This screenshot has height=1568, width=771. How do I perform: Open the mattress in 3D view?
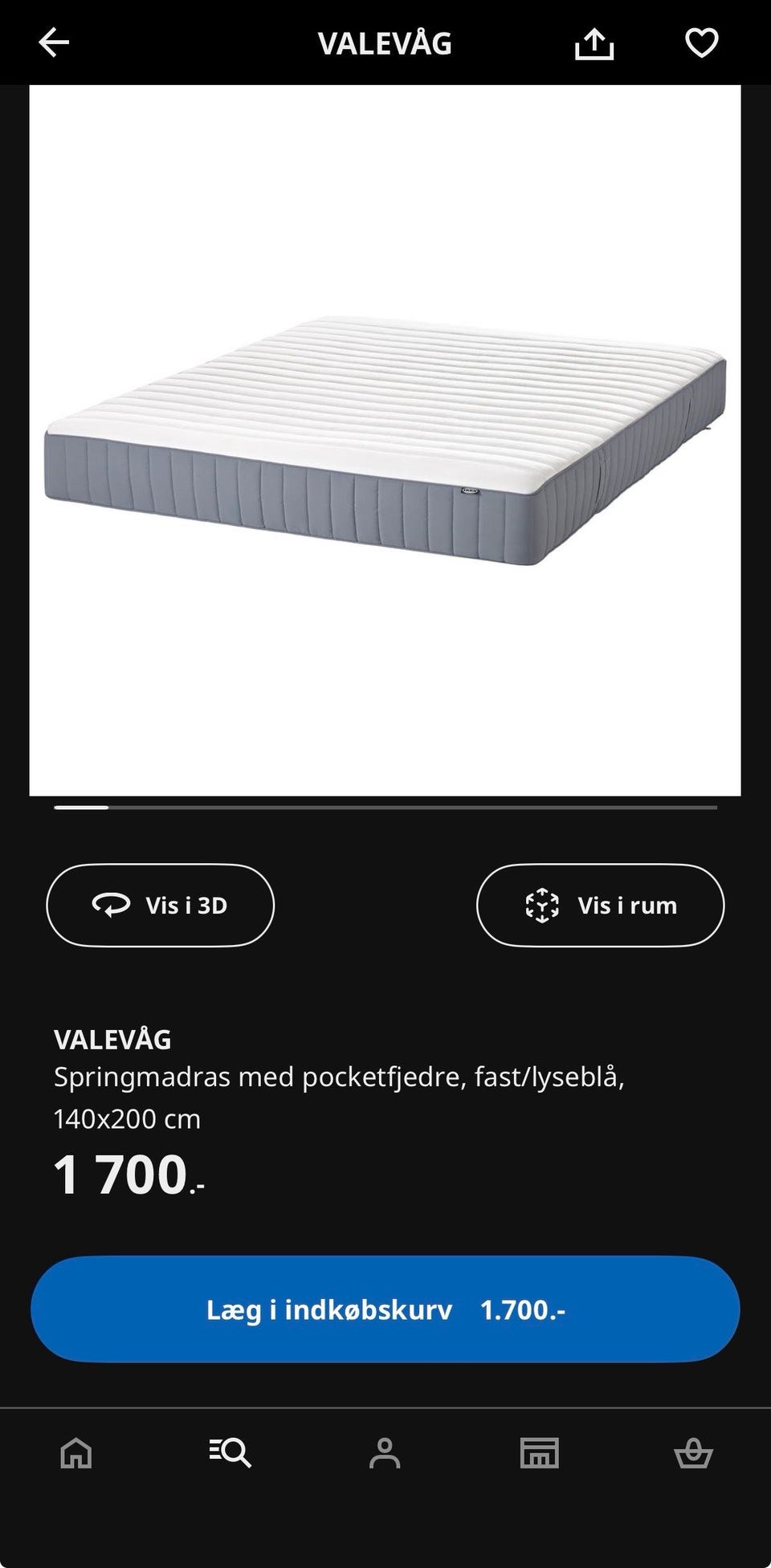(x=160, y=906)
